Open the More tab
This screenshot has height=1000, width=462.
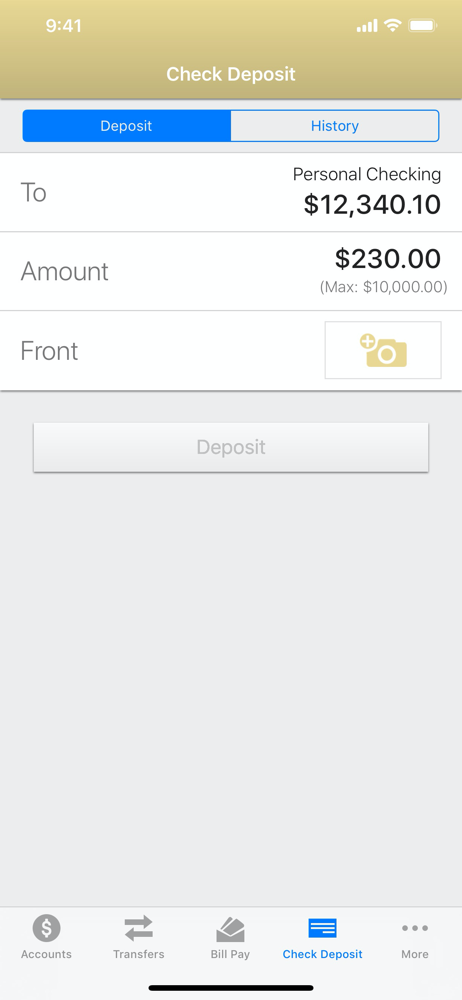click(x=415, y=938)
